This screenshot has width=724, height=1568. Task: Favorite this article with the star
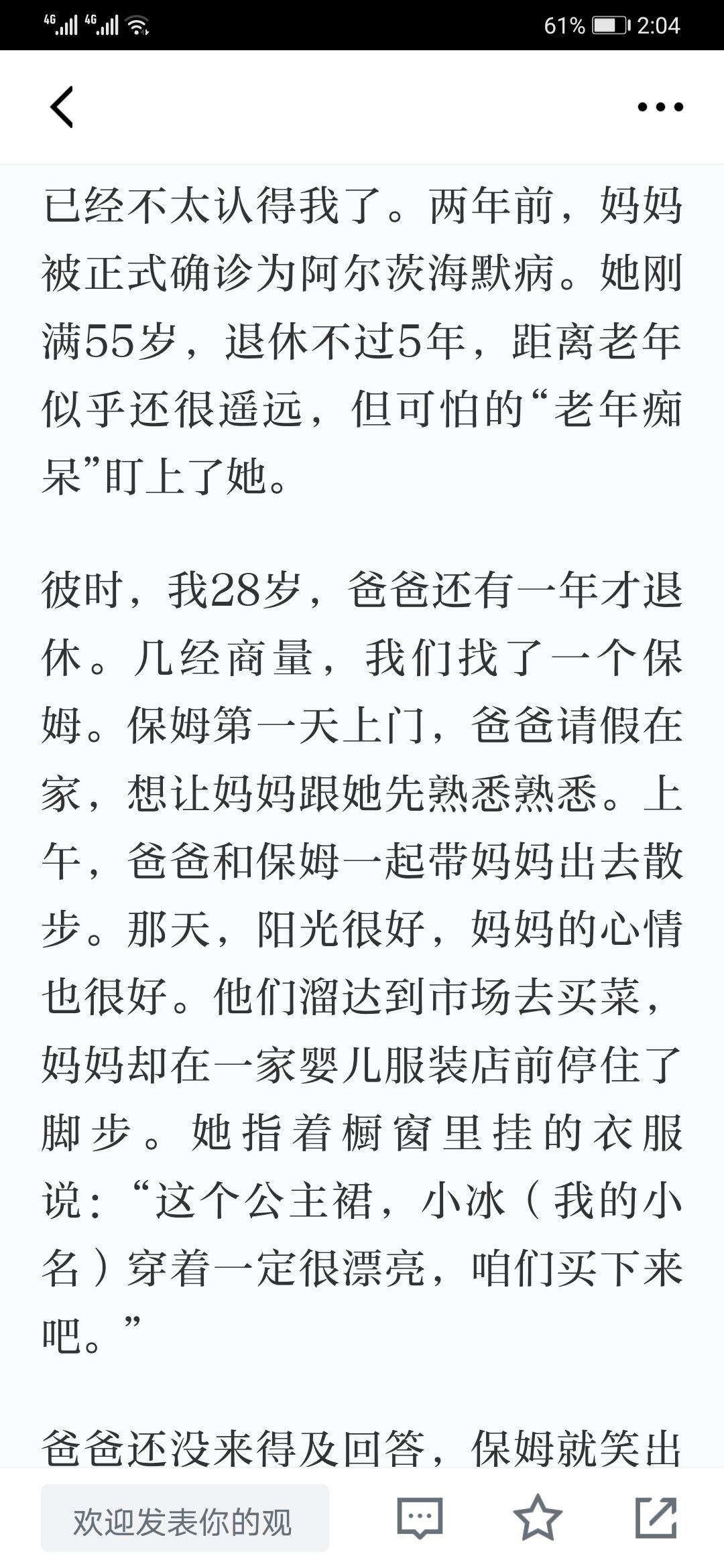point(538,1517)
